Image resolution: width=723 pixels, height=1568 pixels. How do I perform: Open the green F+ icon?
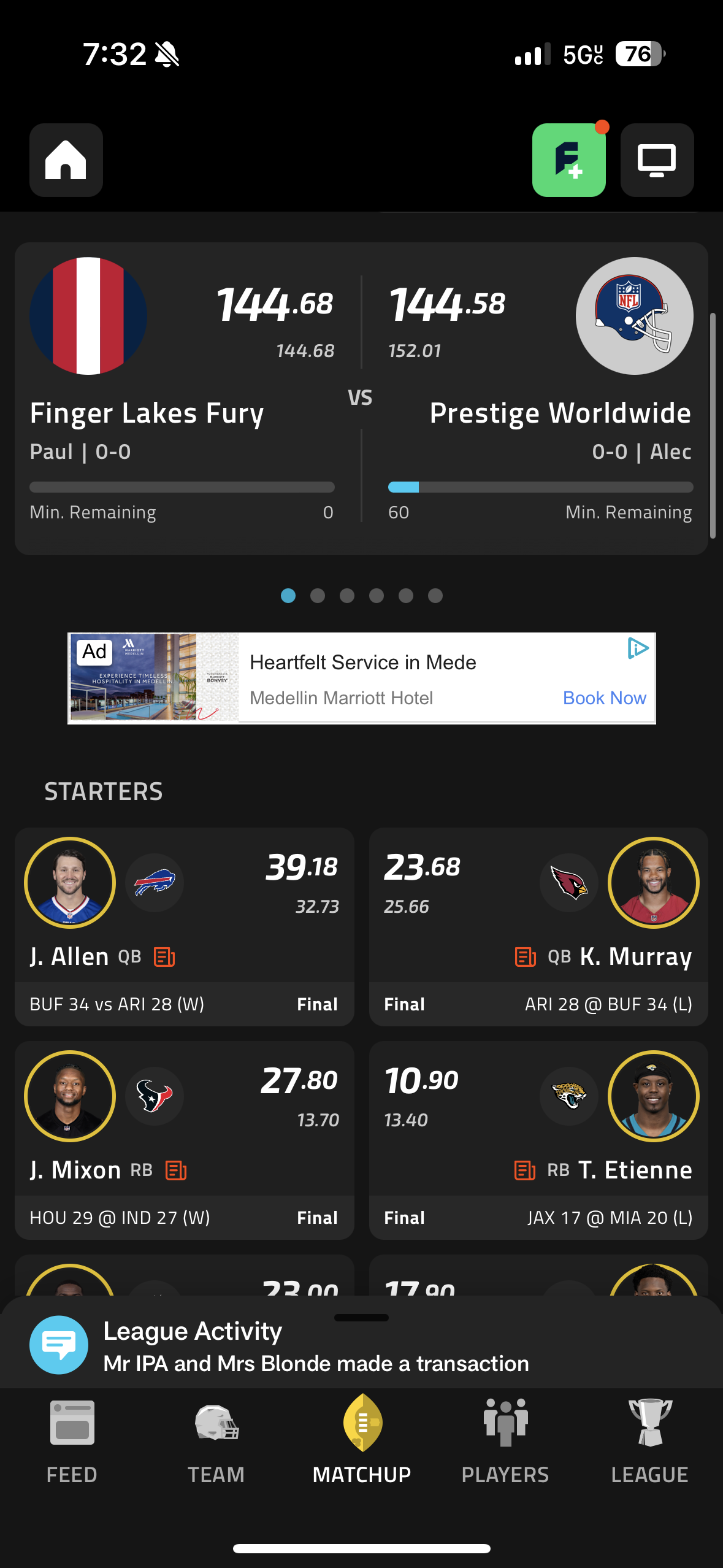pos(568,160)
